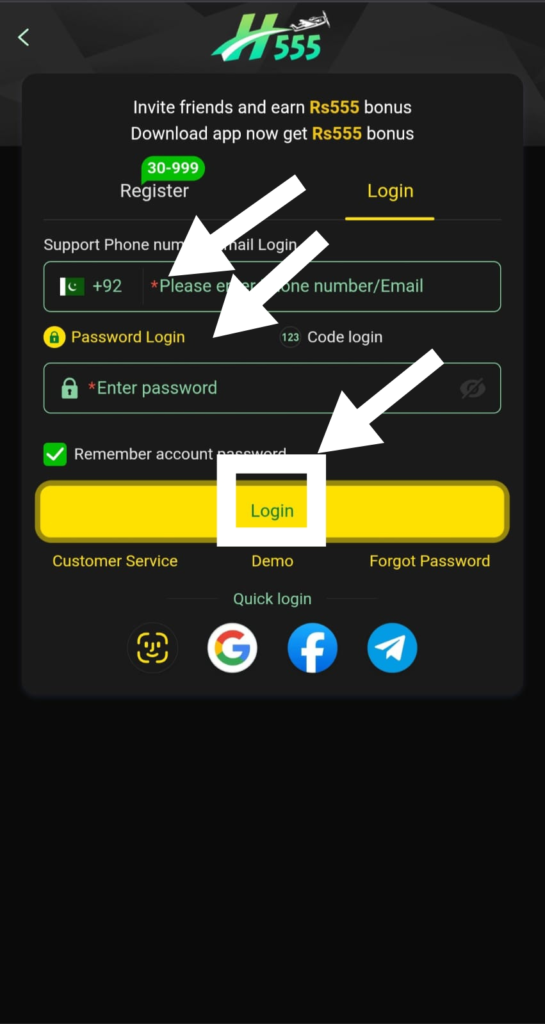Log in quickly with Facebook
Viewport: 545px width, 1024px height.
click(313, 648)
